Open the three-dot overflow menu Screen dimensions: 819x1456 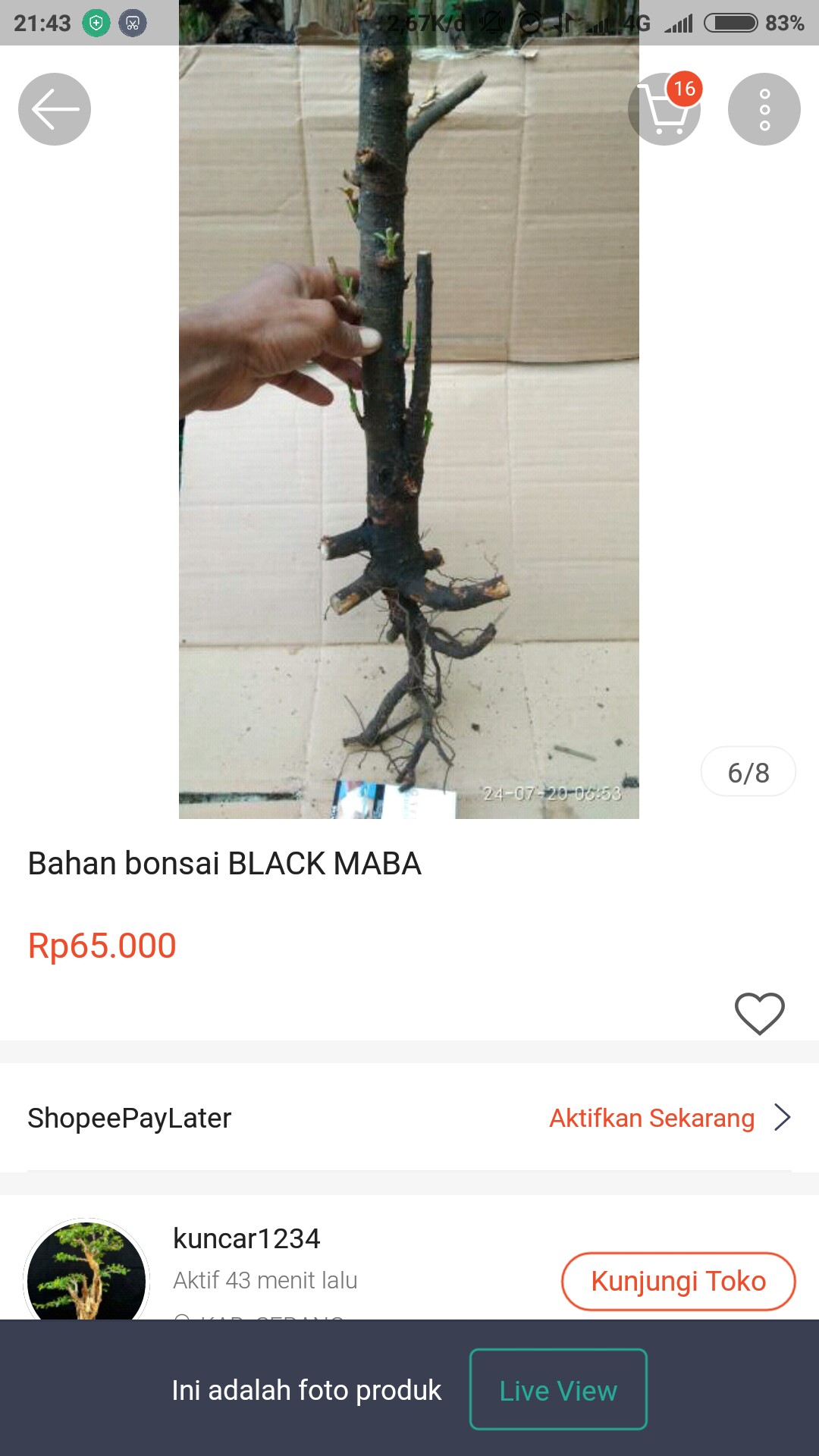point(764,109)
